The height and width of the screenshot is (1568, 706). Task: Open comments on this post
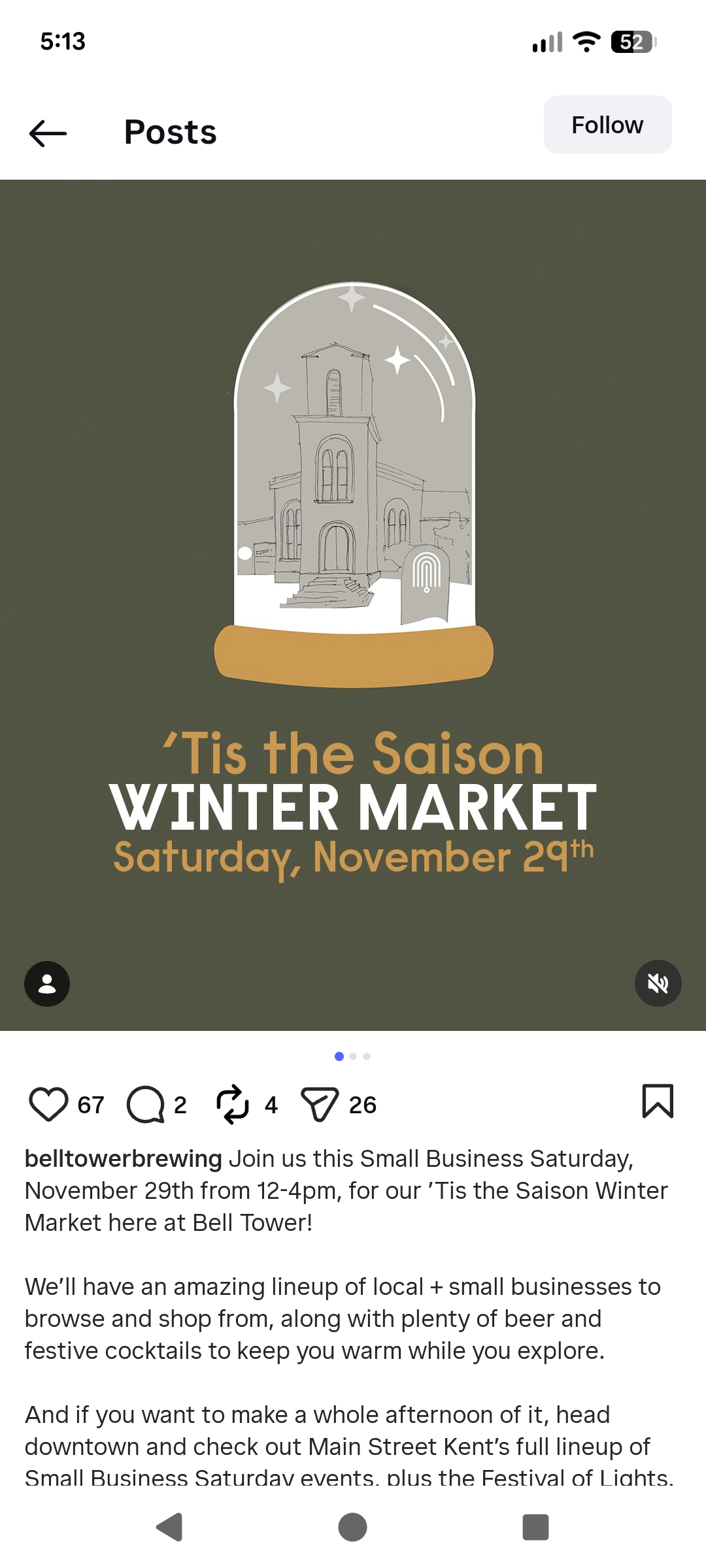(146, 1104)
